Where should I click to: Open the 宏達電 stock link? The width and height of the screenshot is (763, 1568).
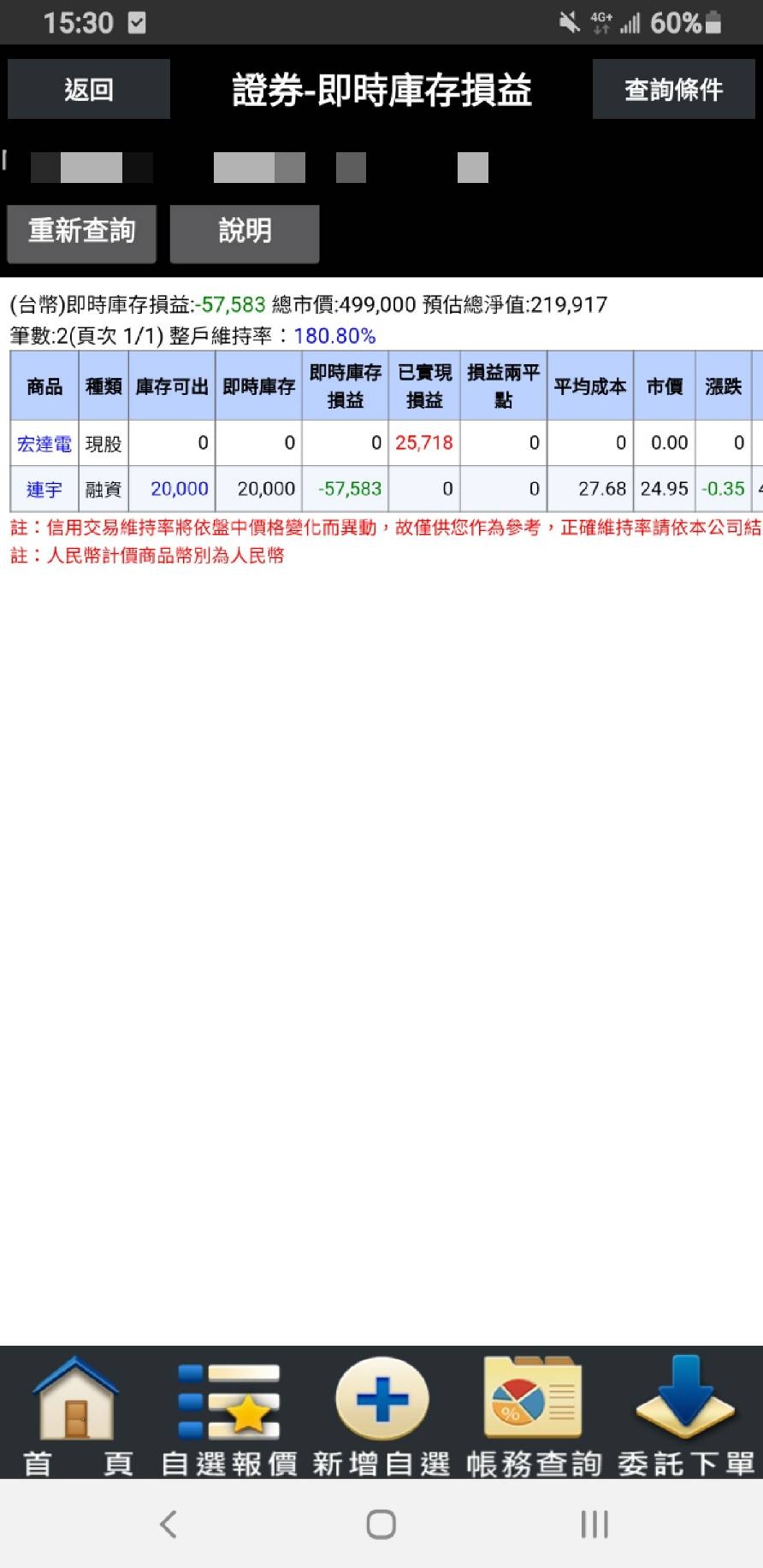click(44, 444)
